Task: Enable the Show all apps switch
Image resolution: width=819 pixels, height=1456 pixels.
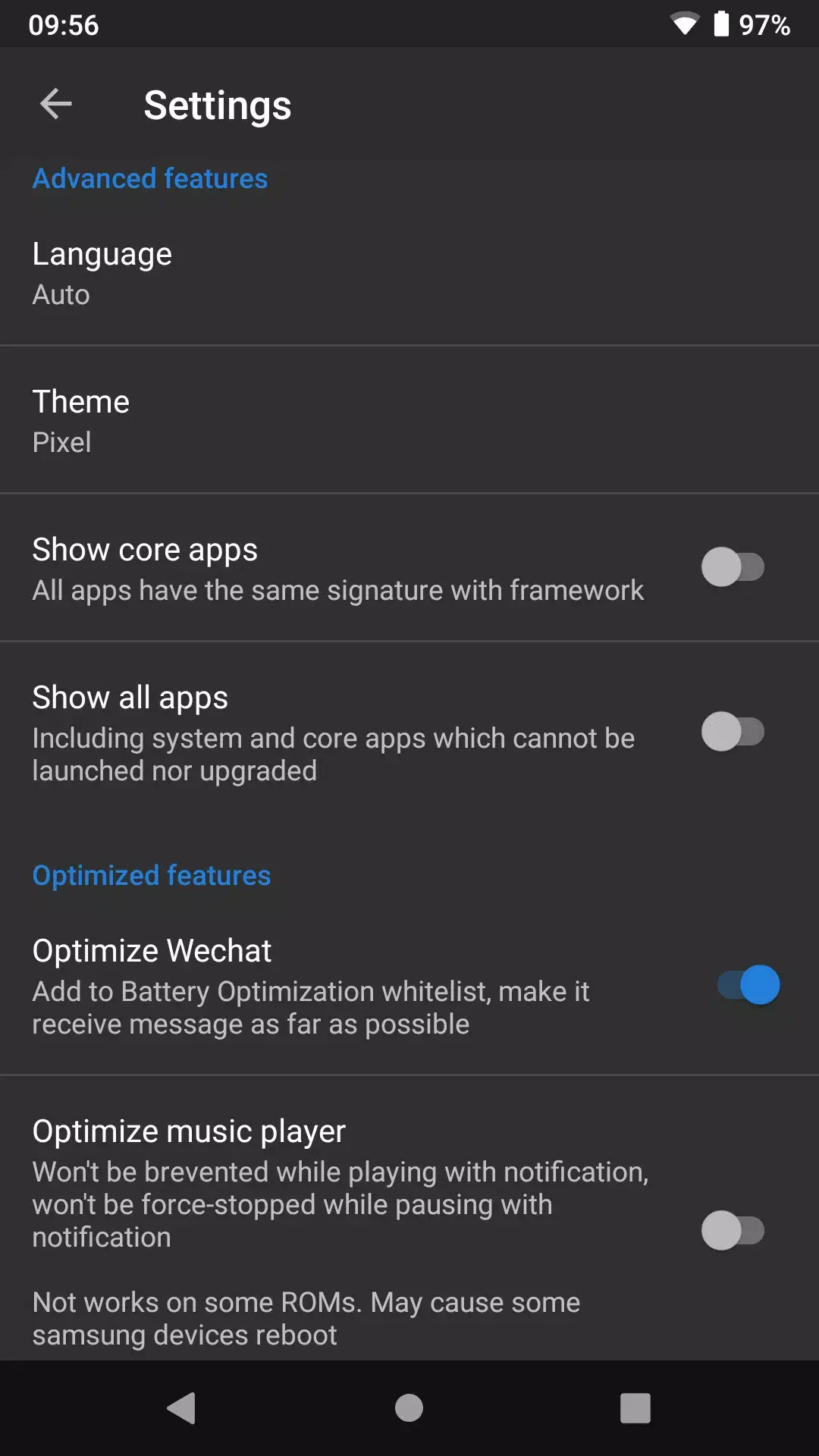Action: 735,733
